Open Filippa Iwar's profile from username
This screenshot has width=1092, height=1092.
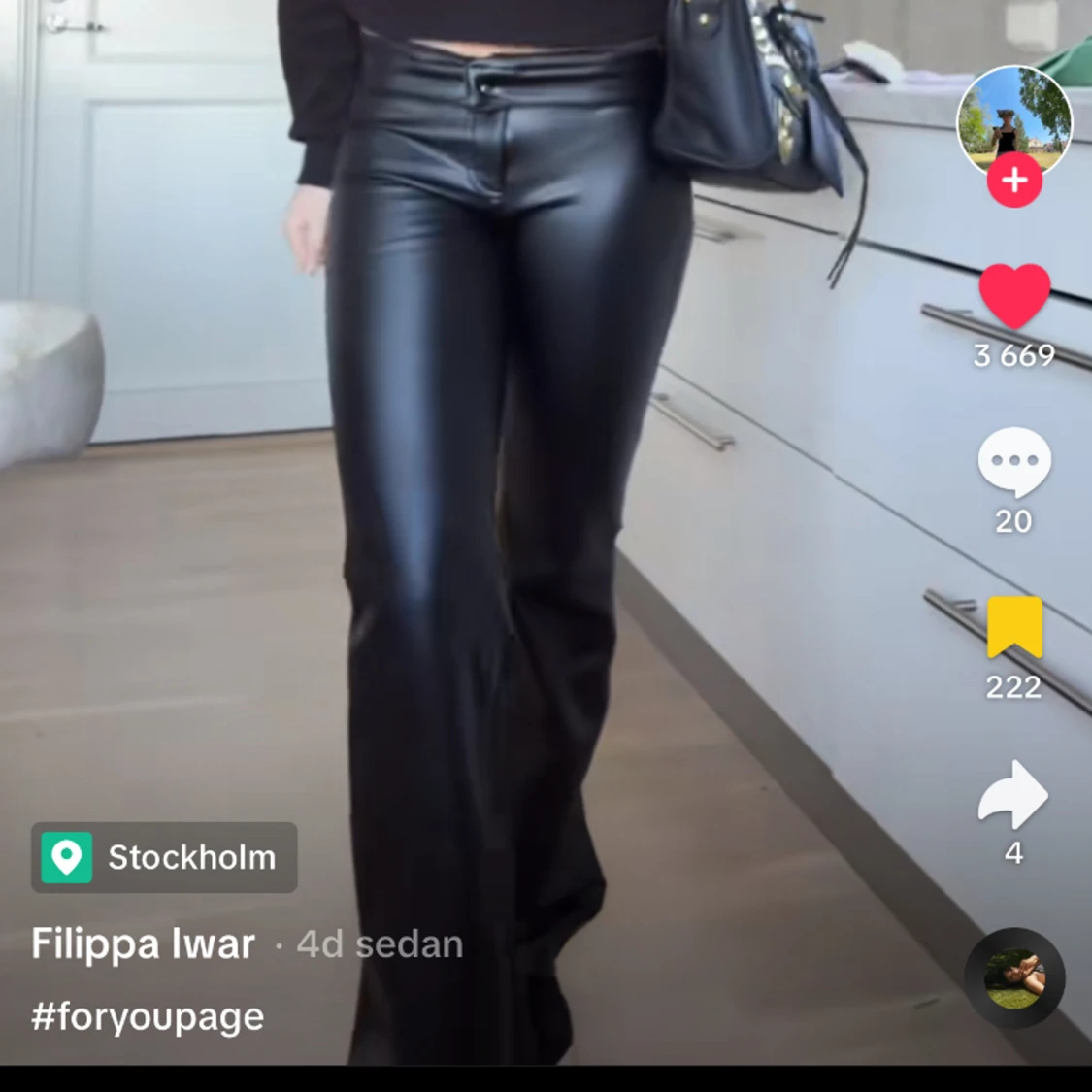pyautogui.click(x=144, y=943)
